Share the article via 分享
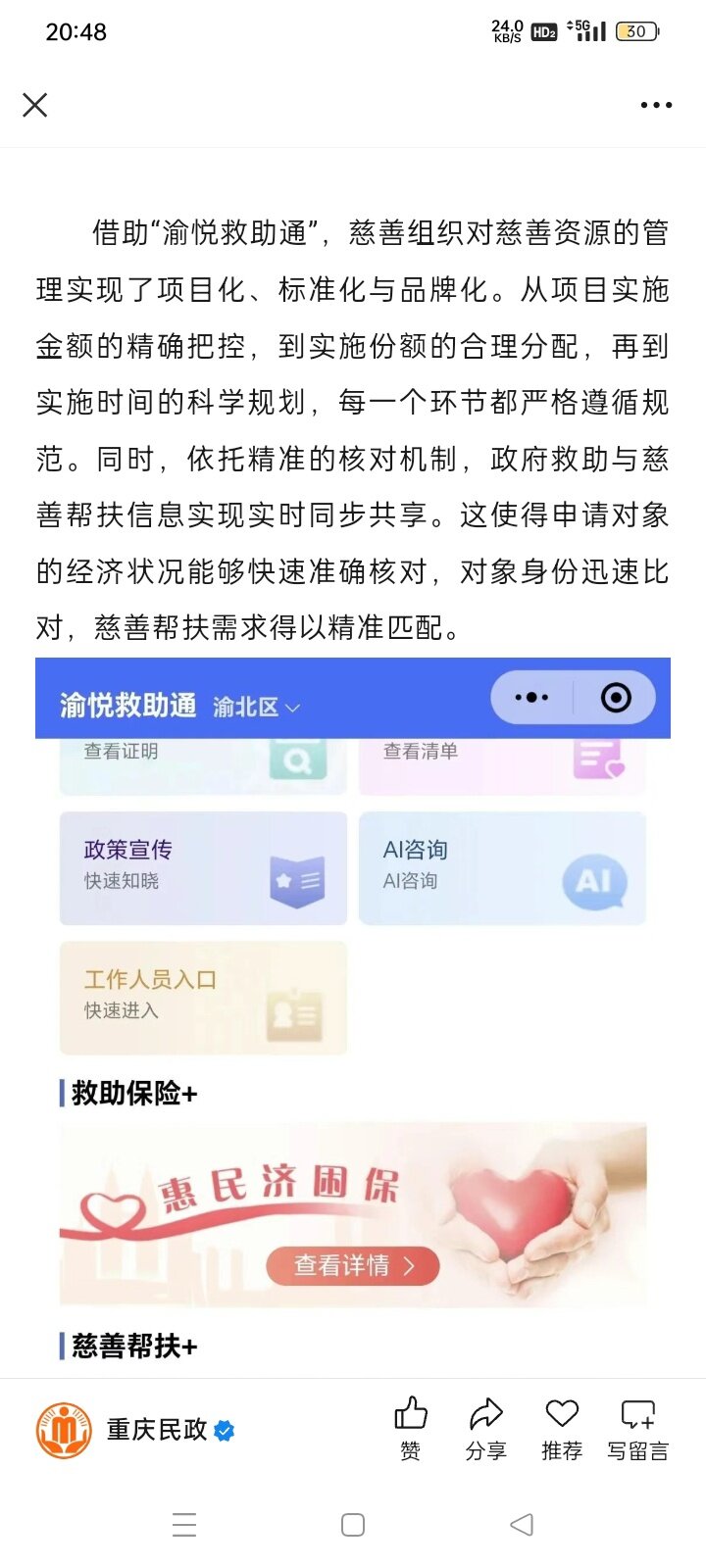Image resolution: width=706 pixels, height=1568 pixels. [485, 1428]
